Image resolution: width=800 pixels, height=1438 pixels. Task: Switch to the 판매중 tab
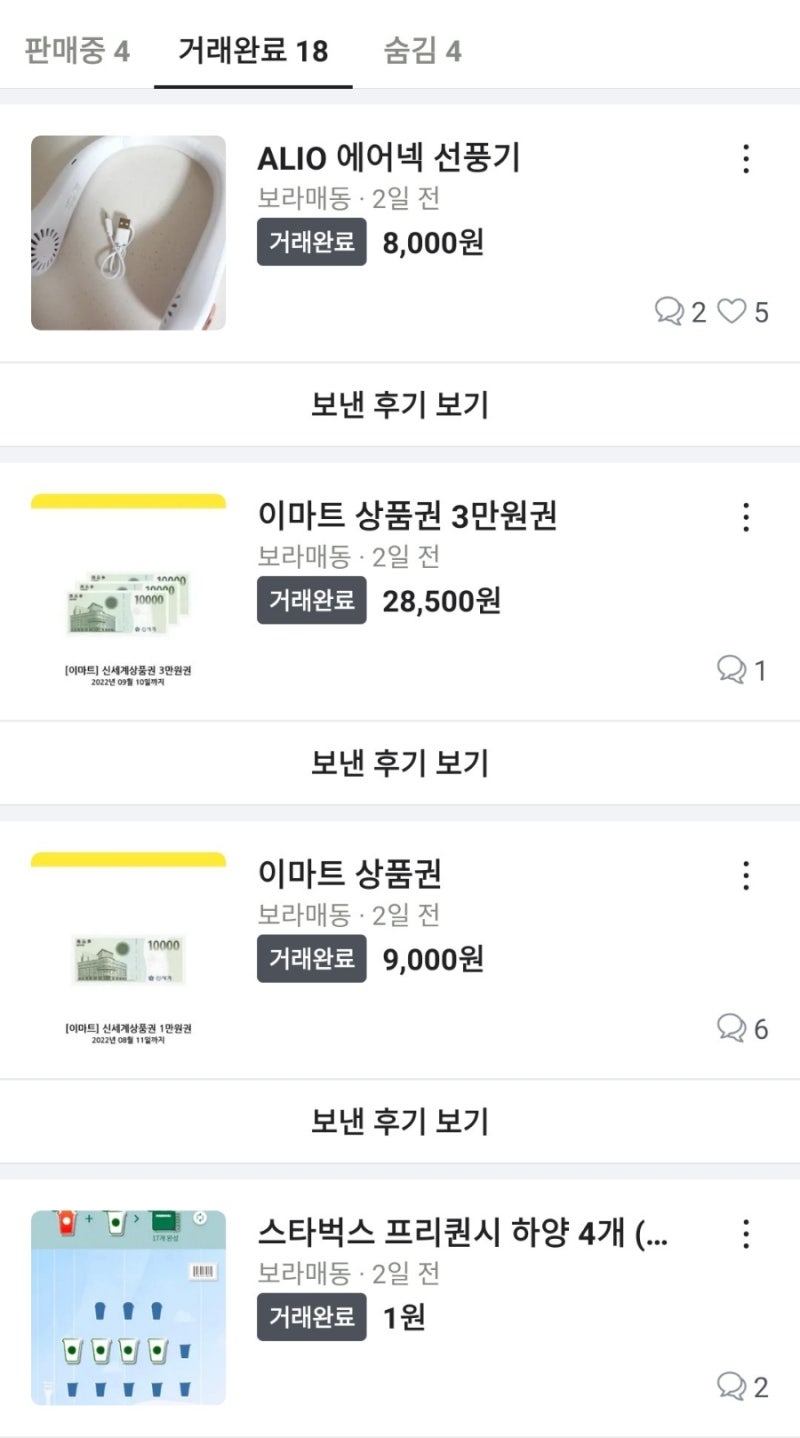point(77,50)
